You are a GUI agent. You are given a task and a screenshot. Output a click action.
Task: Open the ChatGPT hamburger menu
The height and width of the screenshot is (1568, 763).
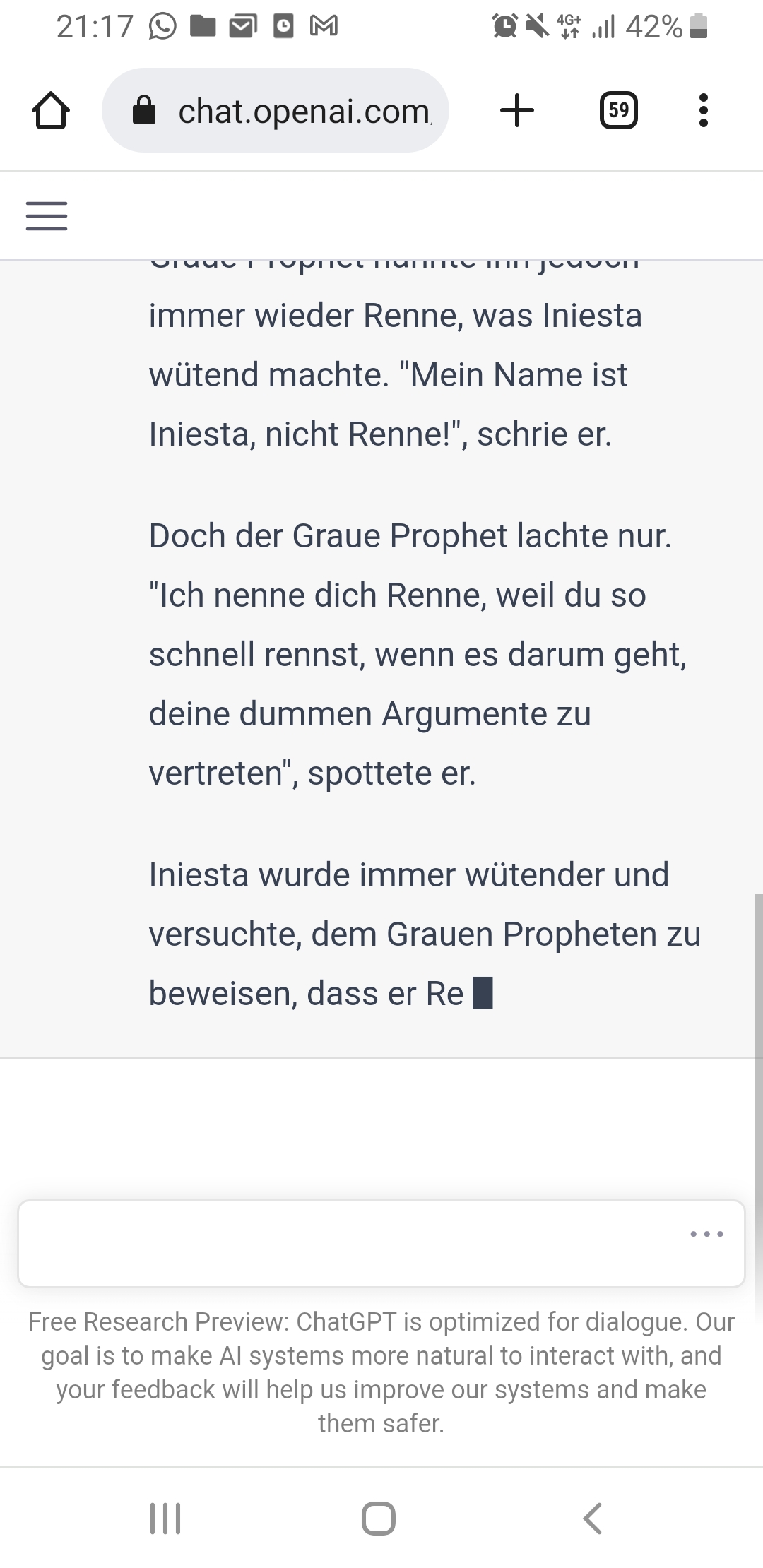(47, 216)
